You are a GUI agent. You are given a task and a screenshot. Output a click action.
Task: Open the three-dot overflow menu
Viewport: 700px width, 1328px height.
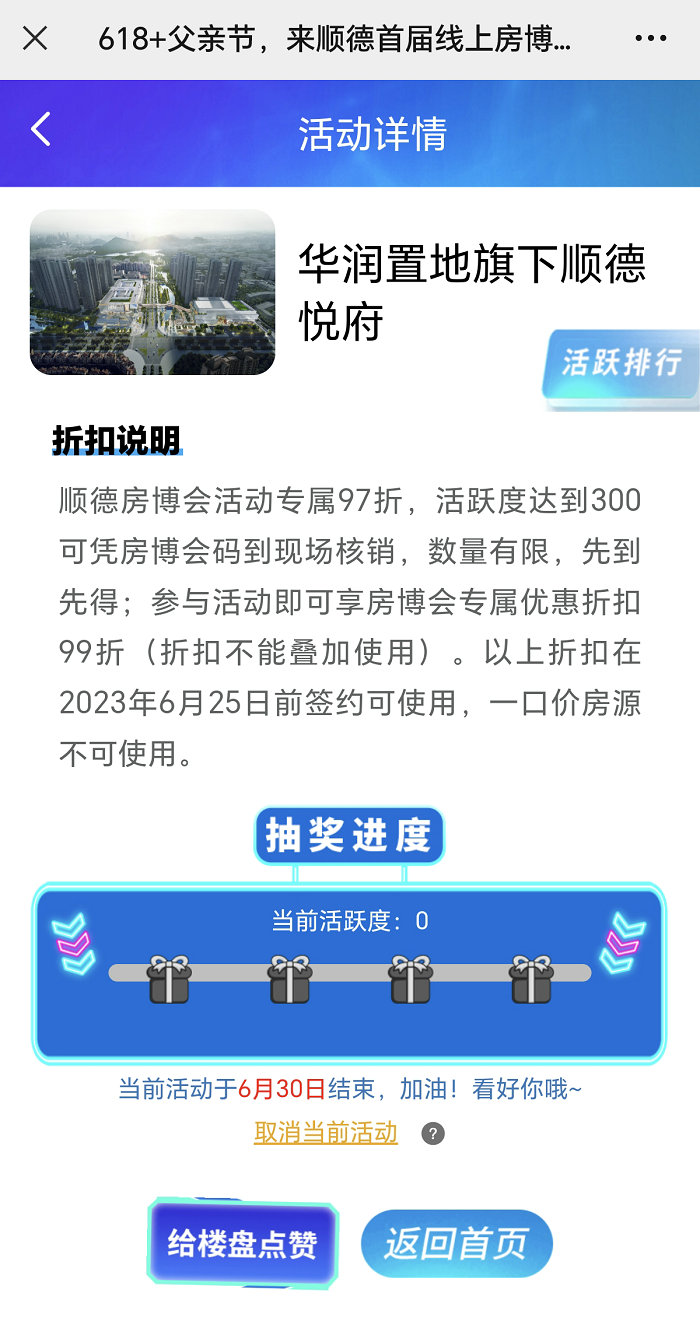(650, 39)
